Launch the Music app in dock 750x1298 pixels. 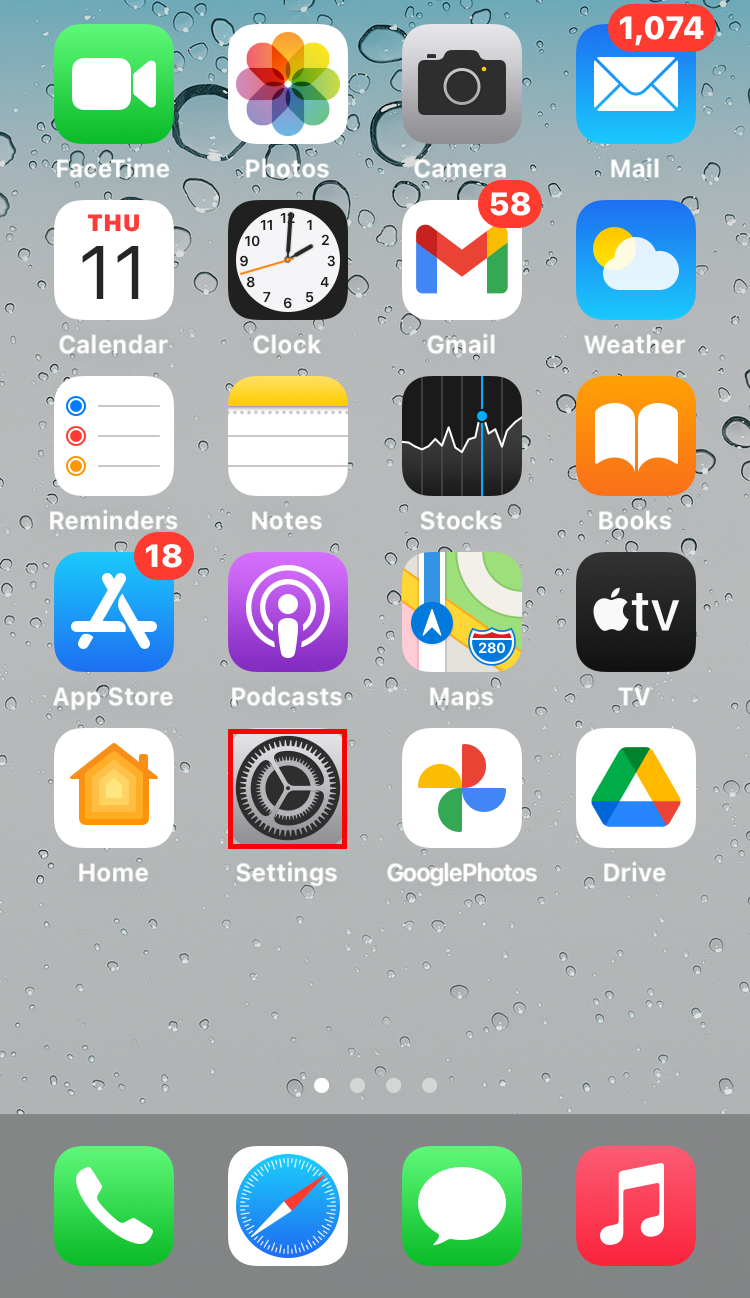click(635, 1206)
